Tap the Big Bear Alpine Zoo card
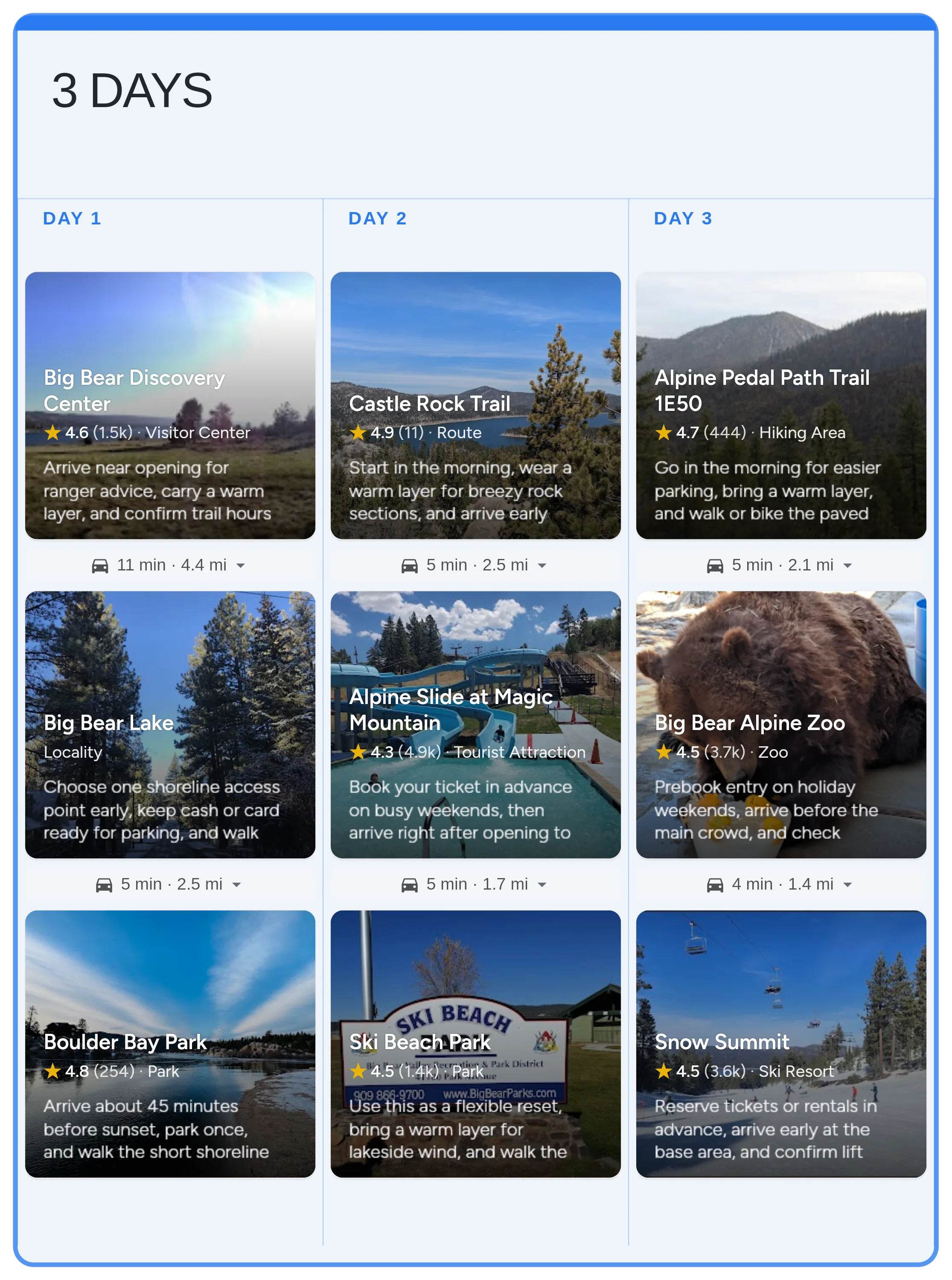Image resolution: width=952 pixels, height=1280 pixels. pos(781,724)
